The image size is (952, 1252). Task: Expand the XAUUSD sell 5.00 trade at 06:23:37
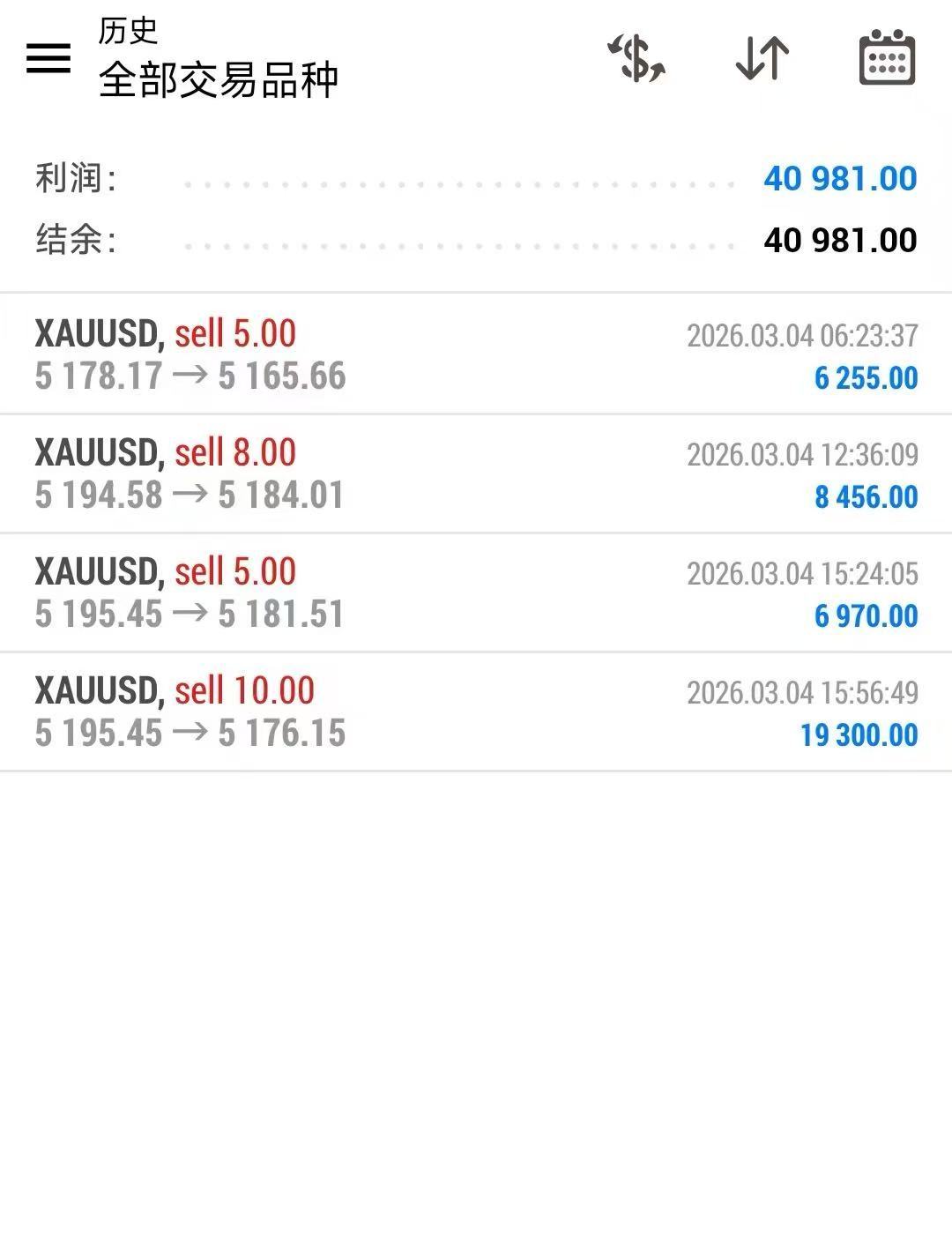click(476, 354)
